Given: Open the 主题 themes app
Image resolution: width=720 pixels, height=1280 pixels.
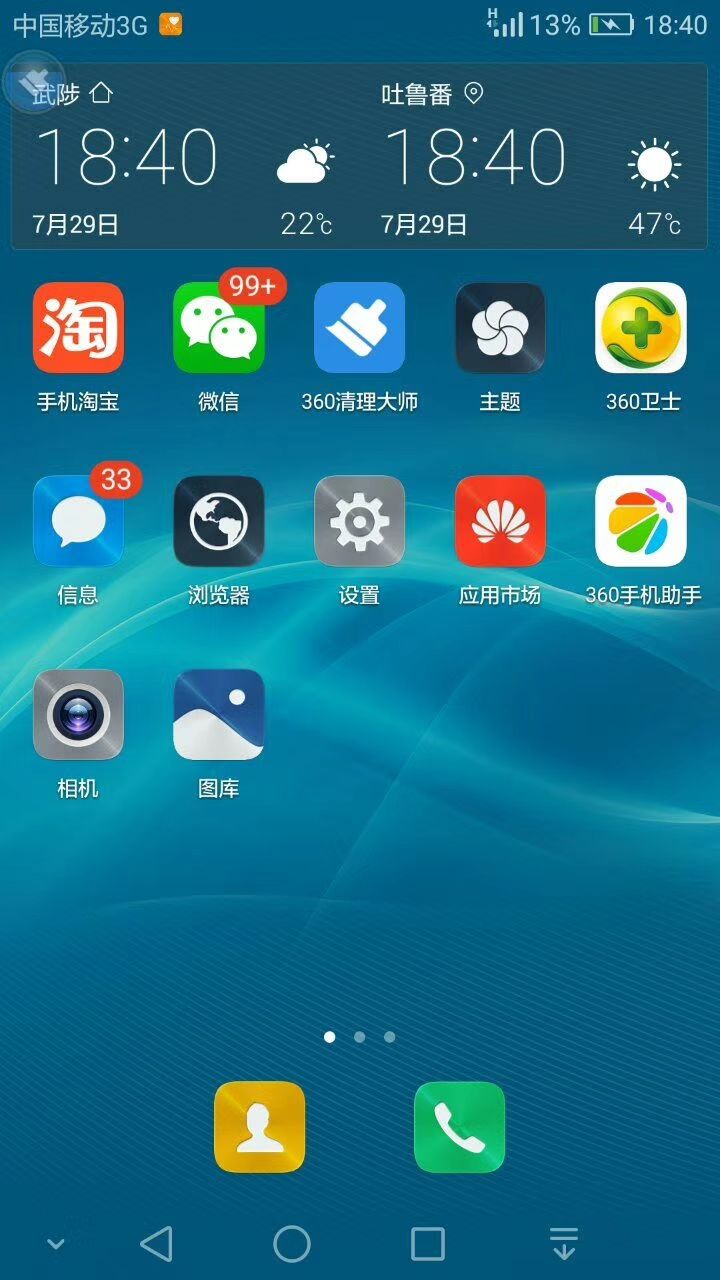Looking at the screenshot, I should click(x=500, y=328).
